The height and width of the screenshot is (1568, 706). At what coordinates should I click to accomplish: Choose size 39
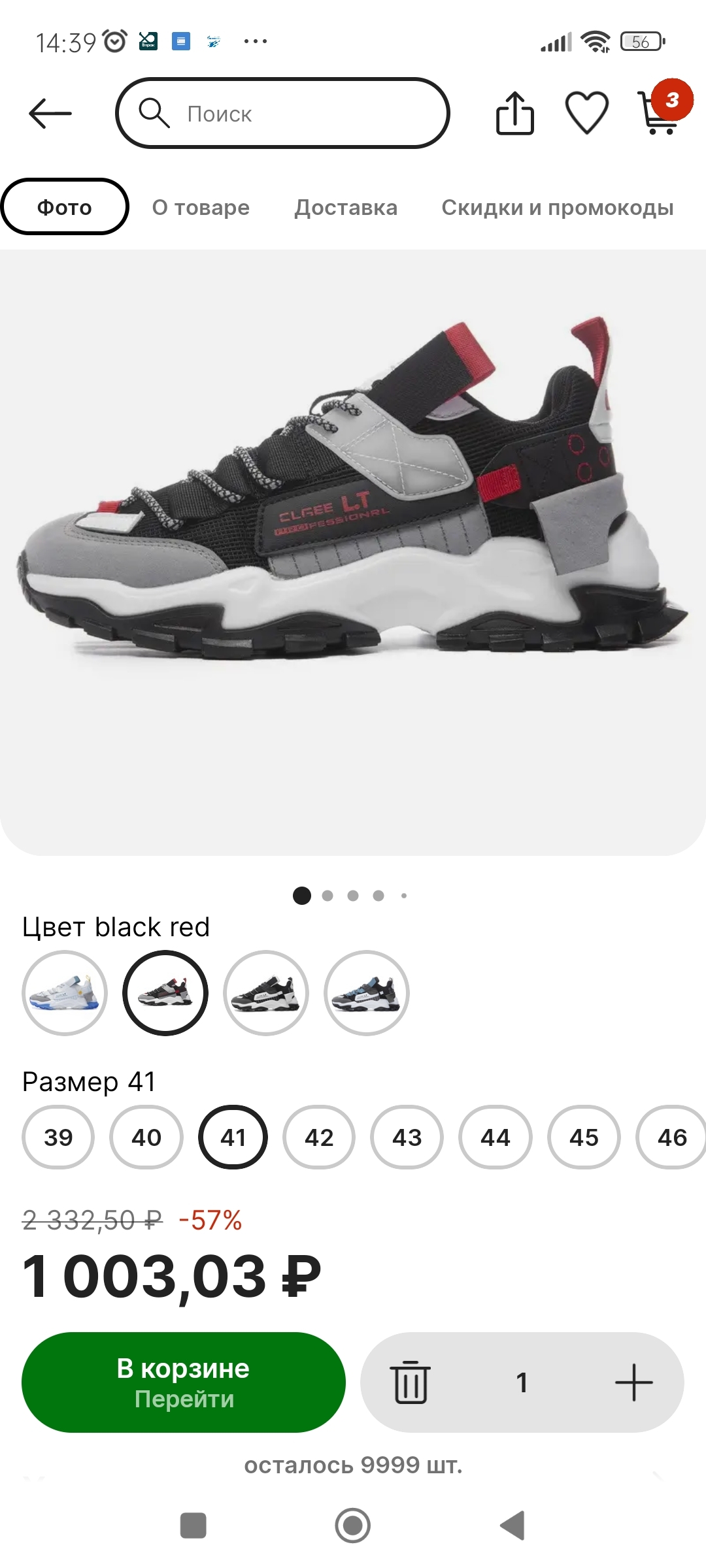[x=58, y=1137]
